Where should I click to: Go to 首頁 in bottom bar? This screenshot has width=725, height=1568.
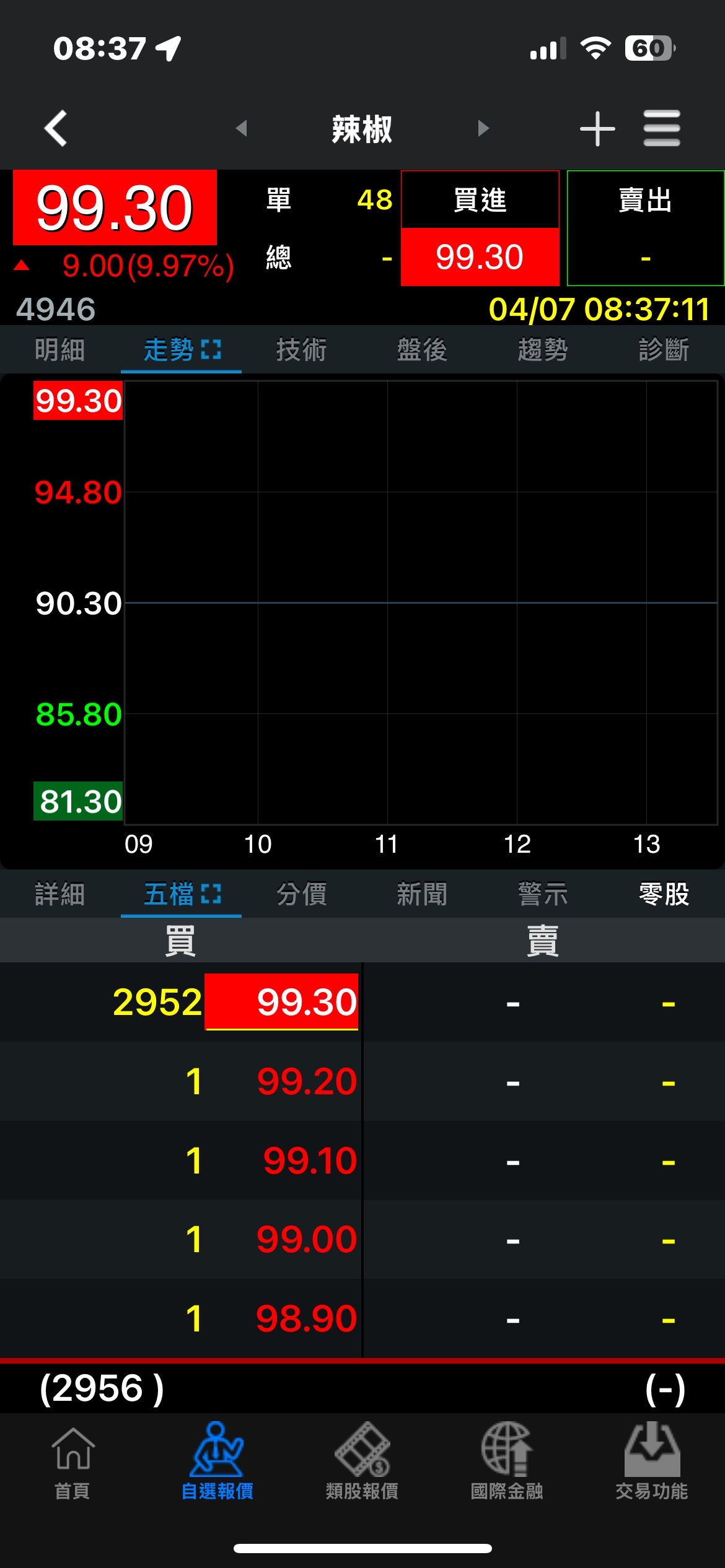(x=72, y=1461)
